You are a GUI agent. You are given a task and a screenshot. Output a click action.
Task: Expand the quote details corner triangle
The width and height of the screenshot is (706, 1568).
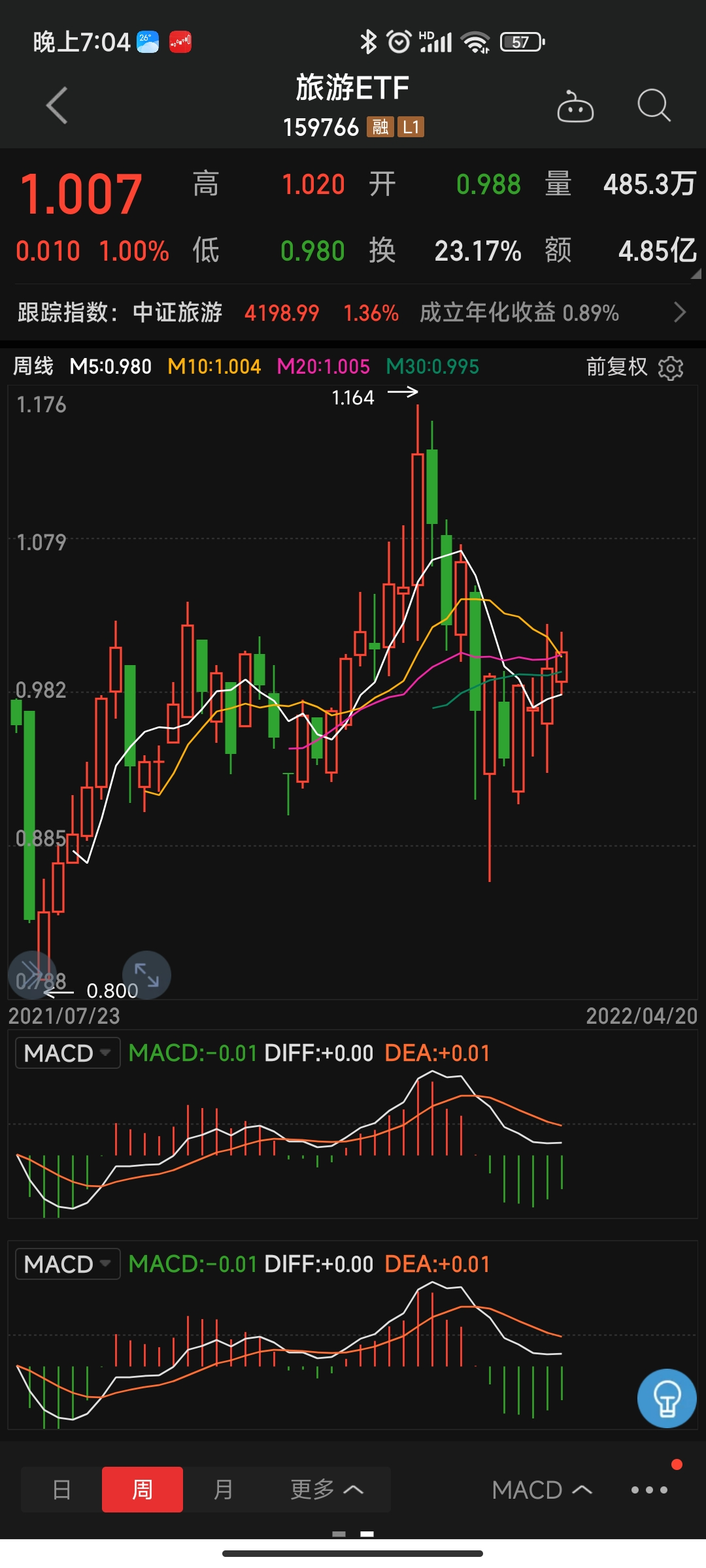[x=696, y=274]
